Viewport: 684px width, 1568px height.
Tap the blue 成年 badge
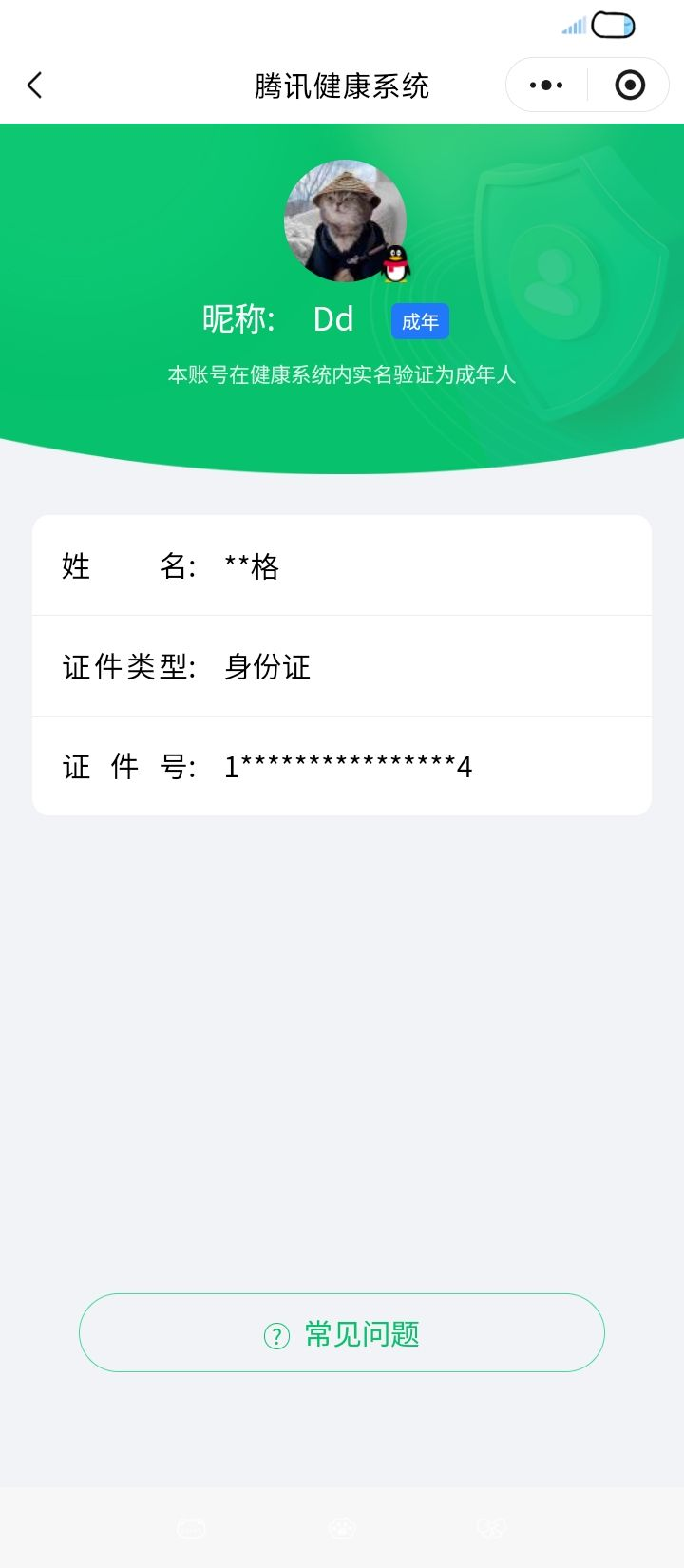(x=419, y=321)
